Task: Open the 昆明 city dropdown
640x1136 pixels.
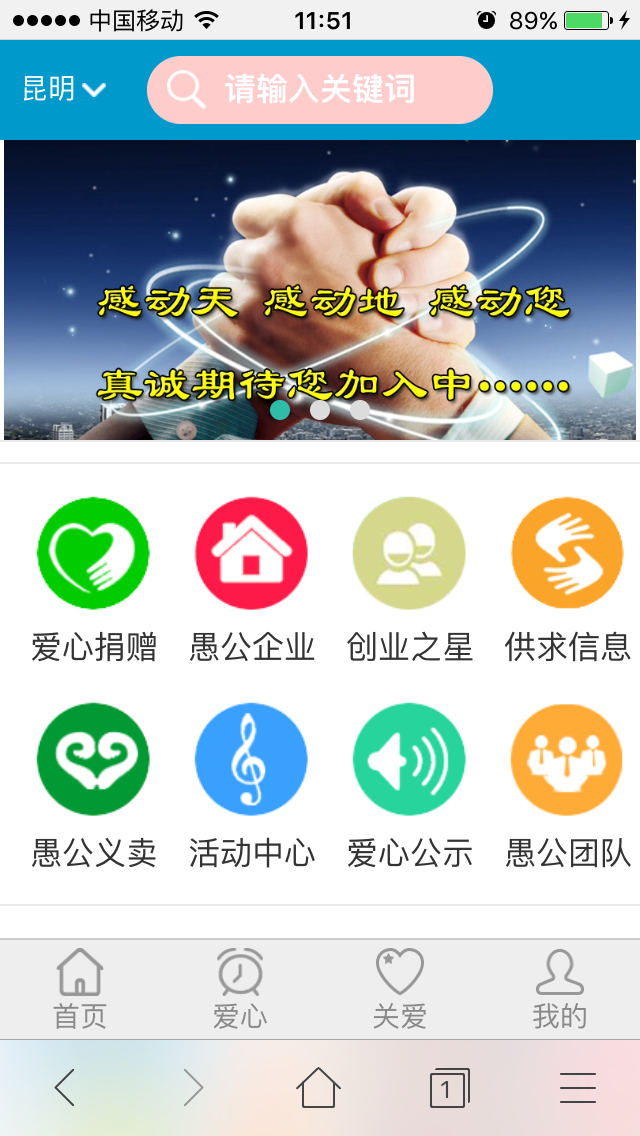Action: tap(64, 89)
